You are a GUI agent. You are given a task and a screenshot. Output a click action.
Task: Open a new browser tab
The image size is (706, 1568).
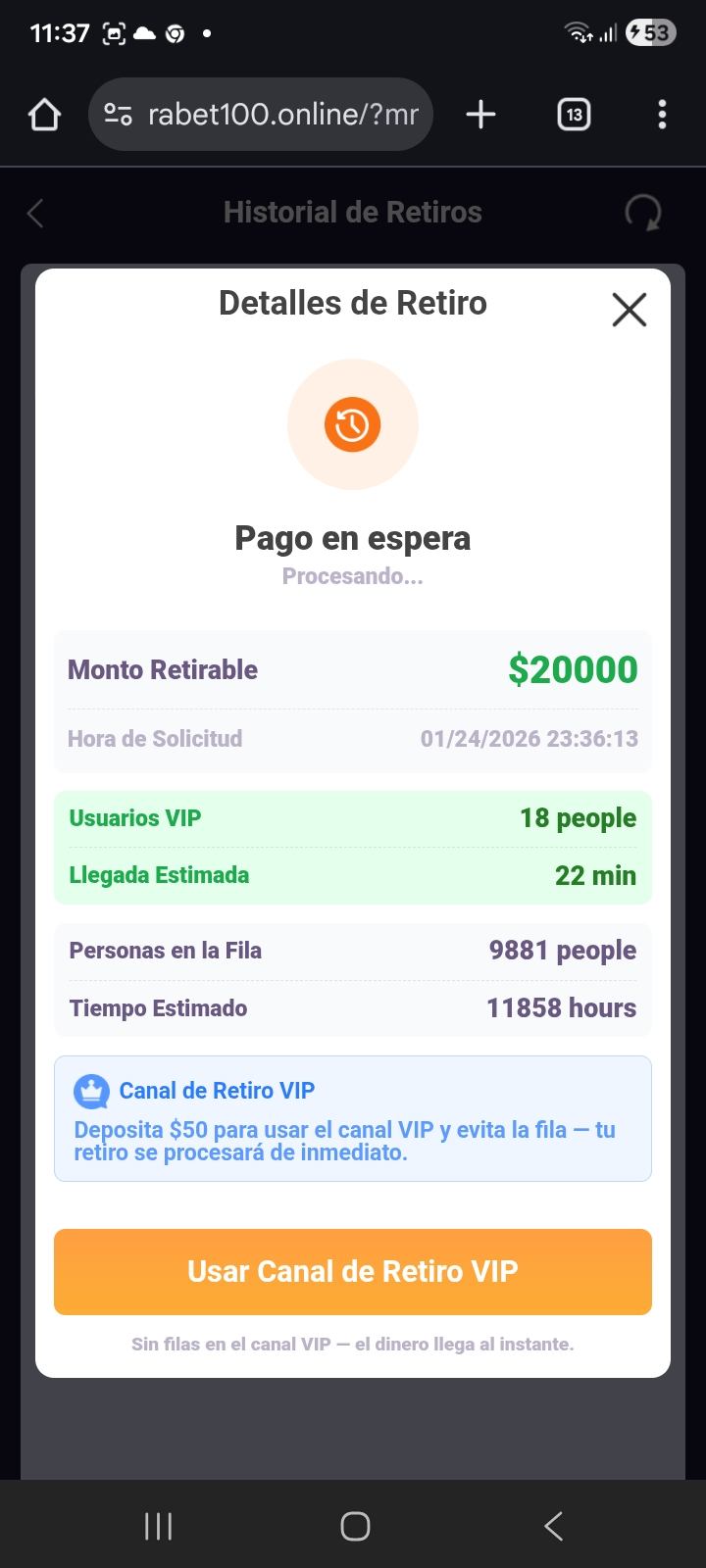(480, 115)
